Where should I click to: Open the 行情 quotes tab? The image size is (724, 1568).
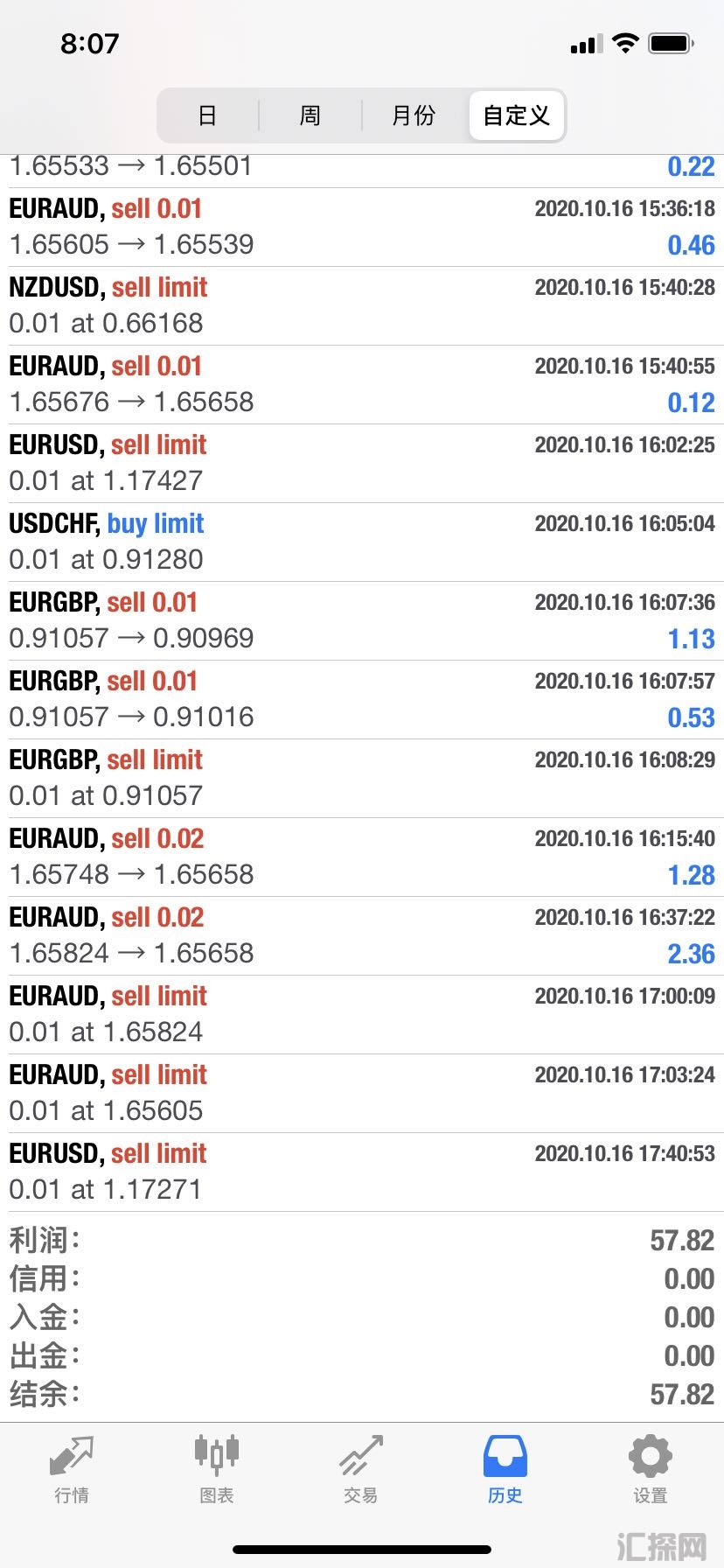point(72,1470)
